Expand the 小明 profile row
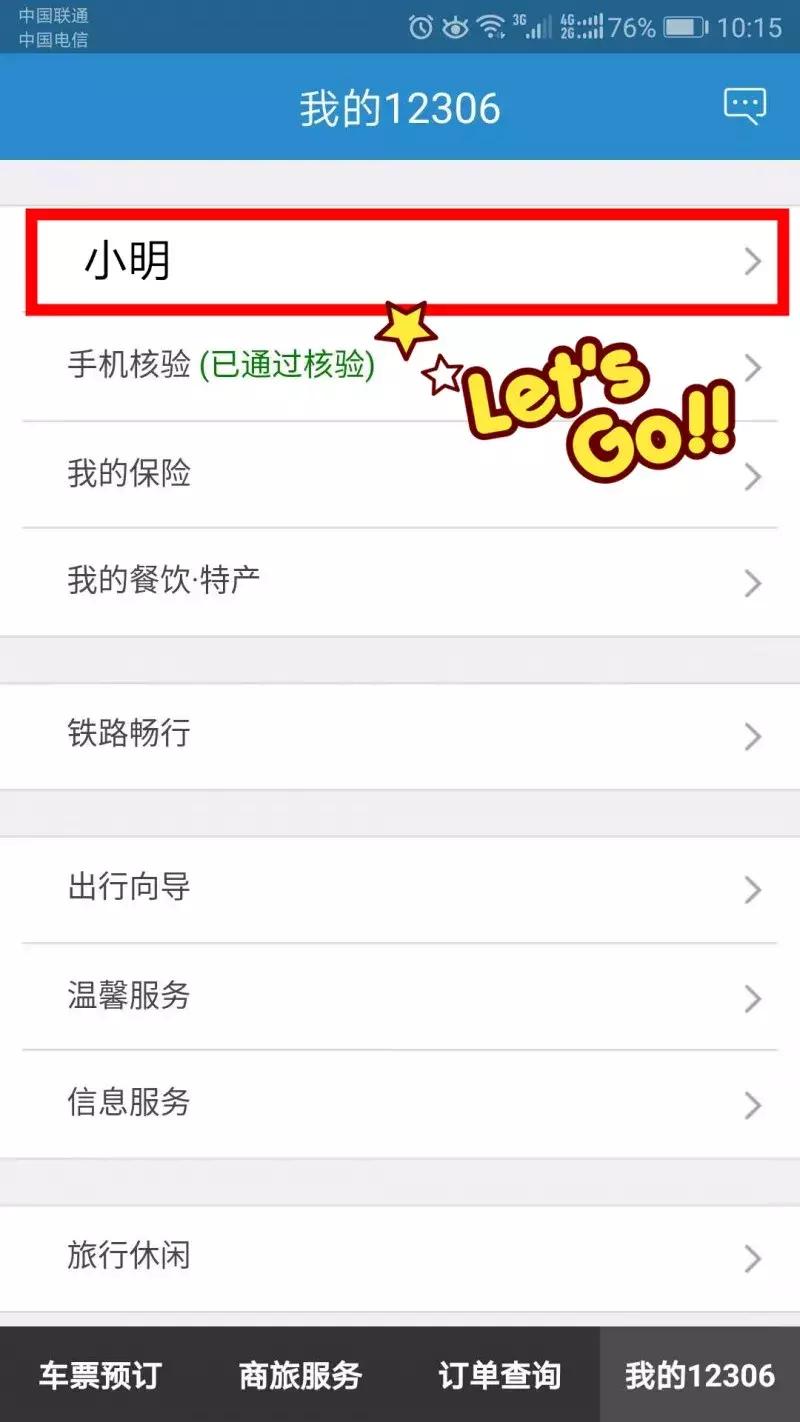800x1422 pixels. [x=400, y=262]
